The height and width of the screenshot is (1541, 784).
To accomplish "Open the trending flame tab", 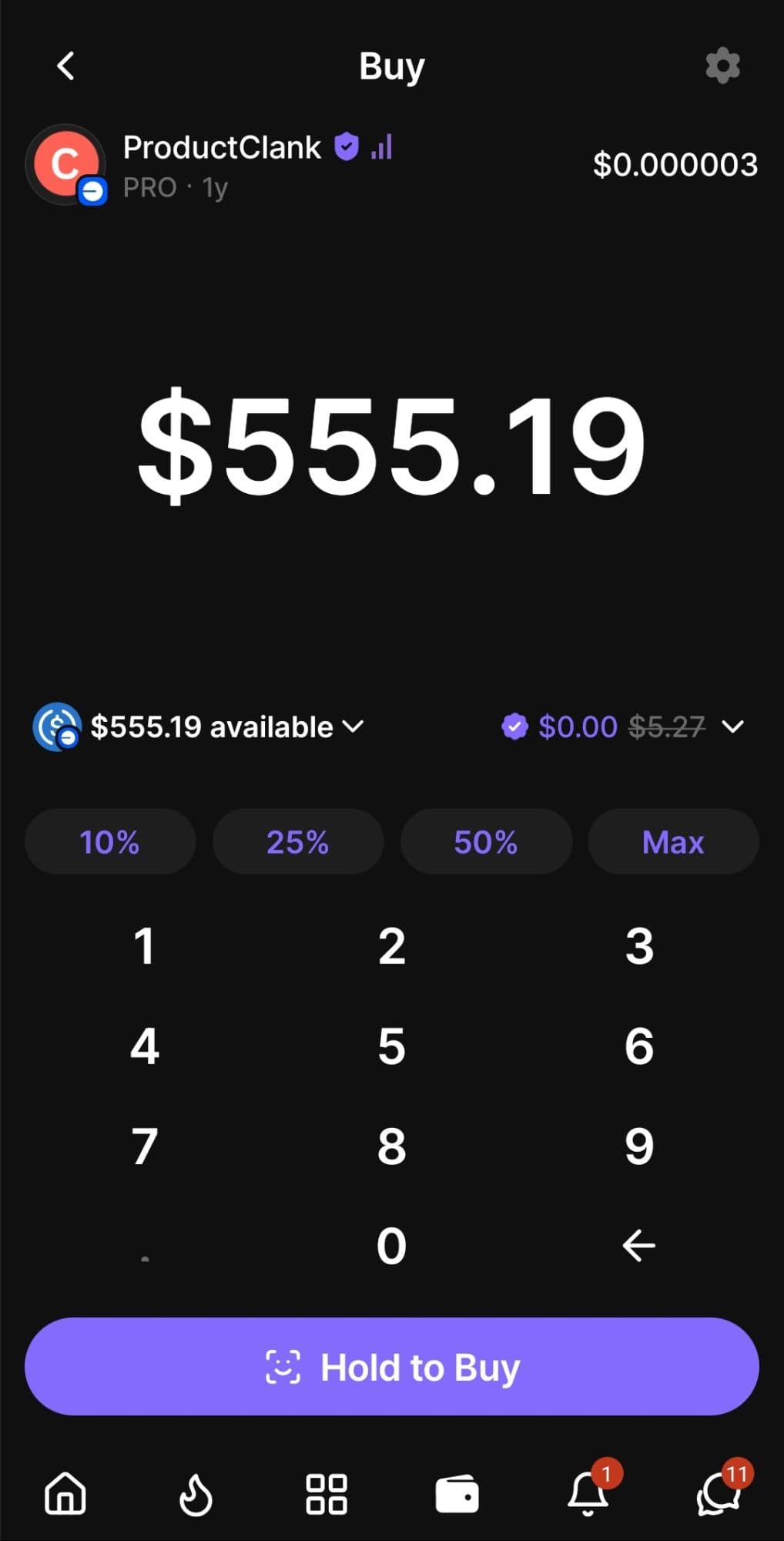I will click(196, 1494).
